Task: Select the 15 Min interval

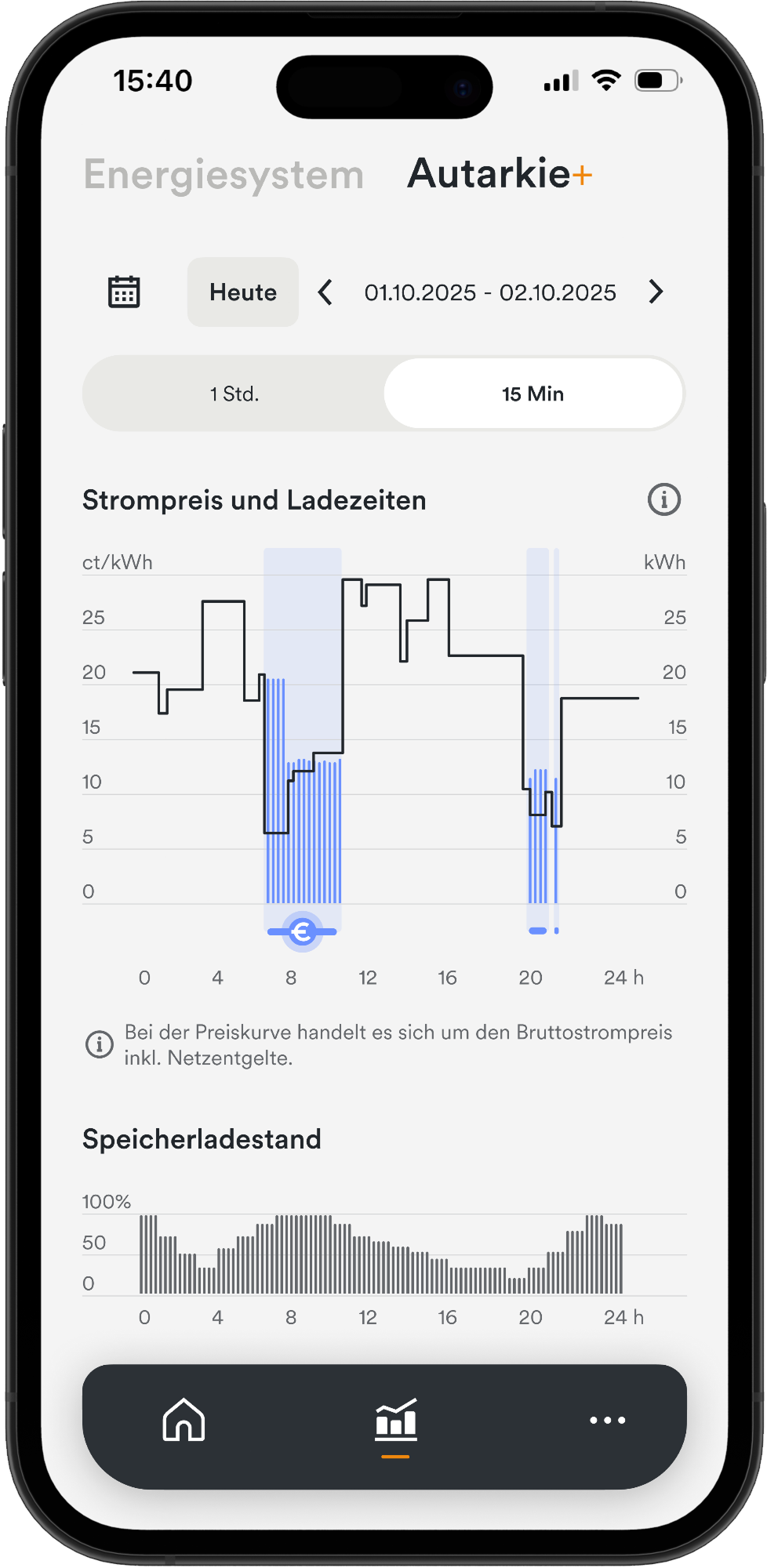Action: [x=533, y=394]
